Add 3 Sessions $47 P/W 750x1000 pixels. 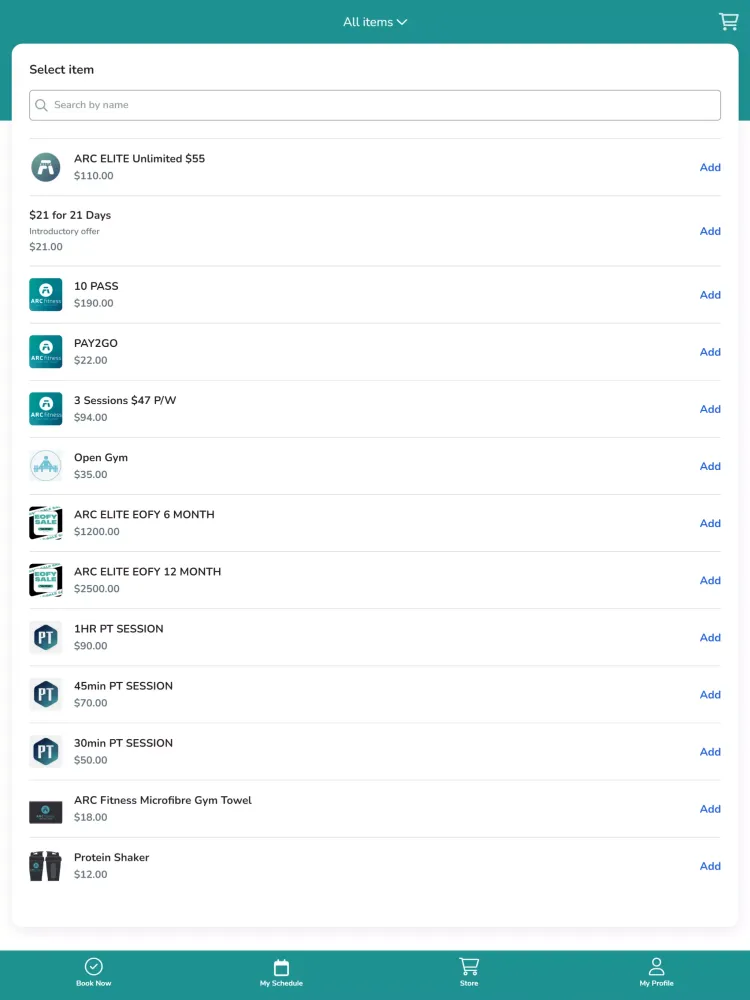(710, 409)
